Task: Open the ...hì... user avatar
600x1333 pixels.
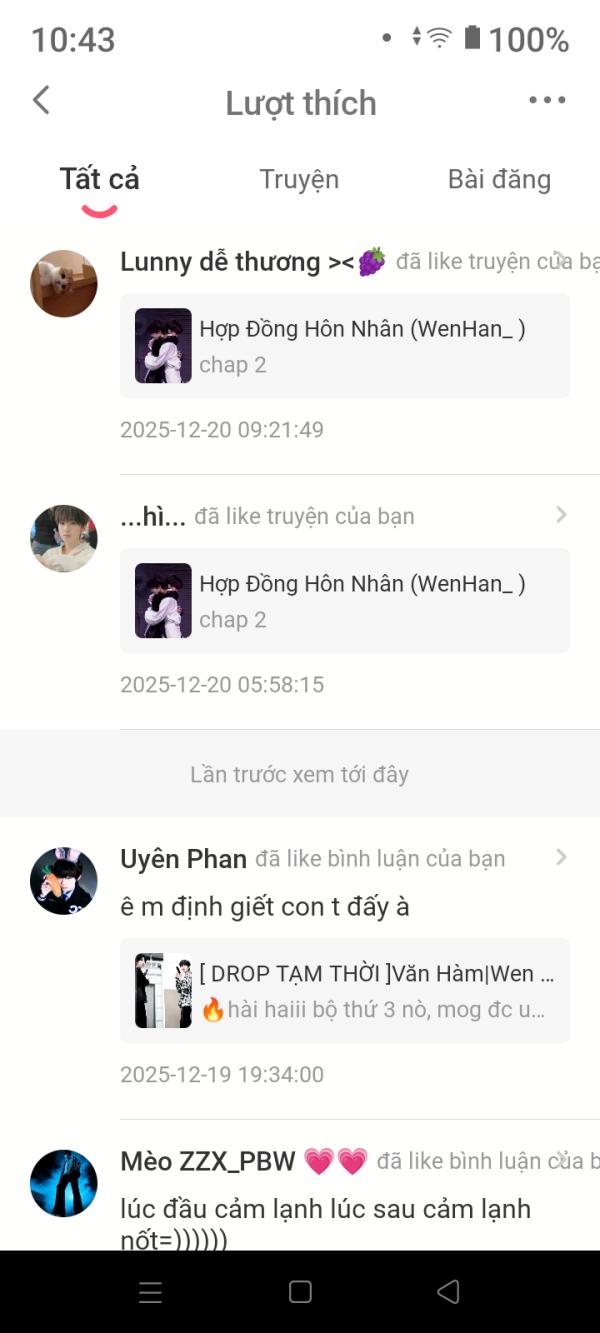Action: click(64, 539)
